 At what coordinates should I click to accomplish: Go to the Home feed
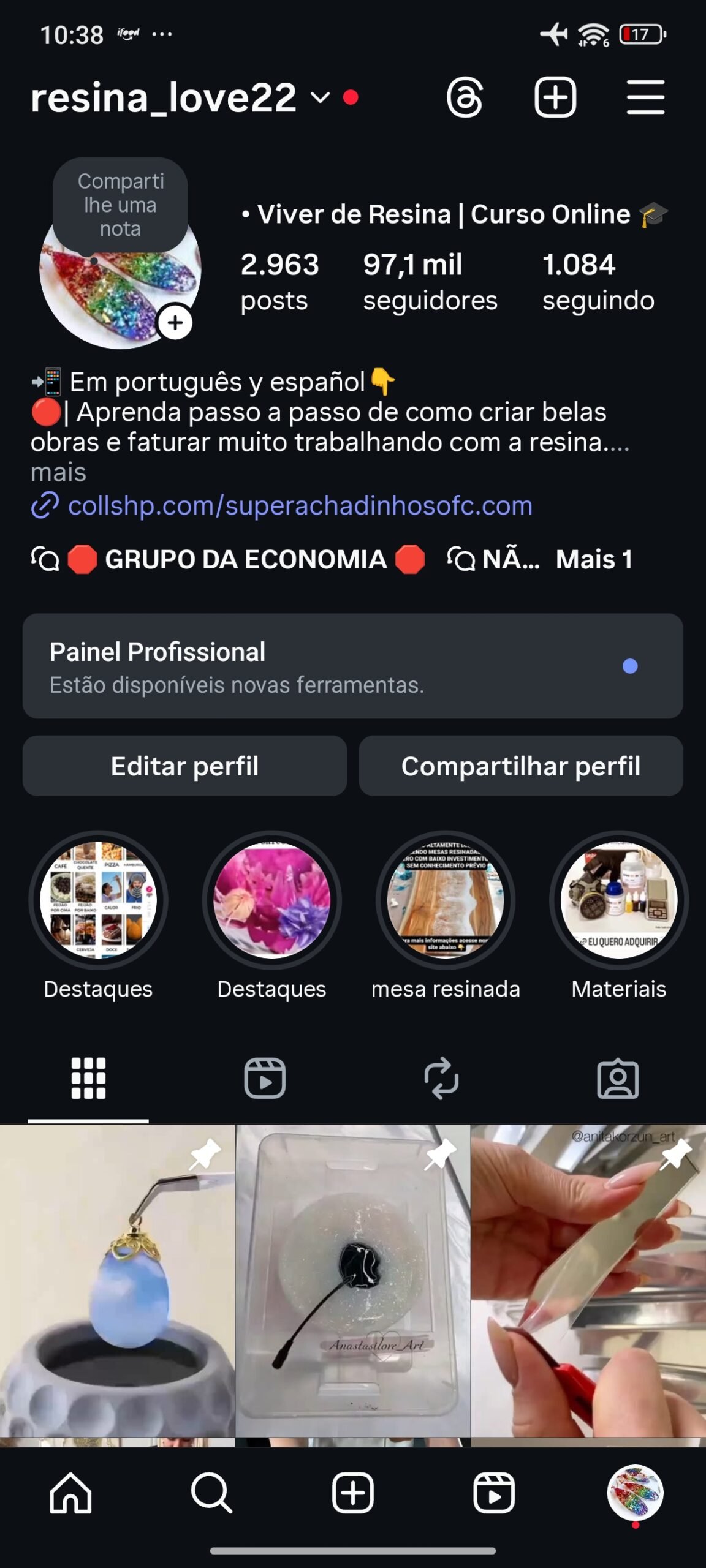(x=70, y=1493)
